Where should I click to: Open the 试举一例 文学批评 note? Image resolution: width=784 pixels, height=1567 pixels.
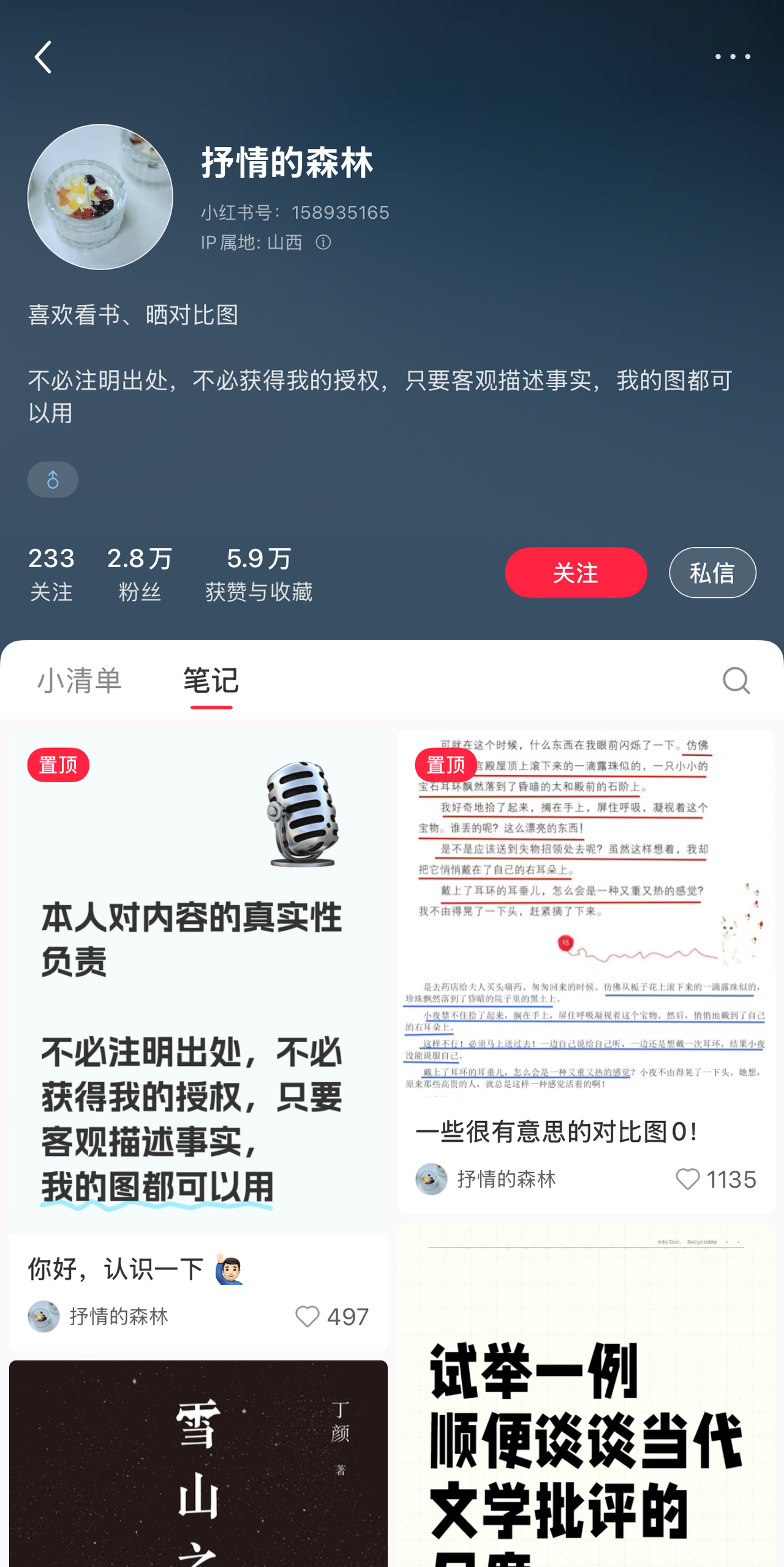[x=585, y=1409]
